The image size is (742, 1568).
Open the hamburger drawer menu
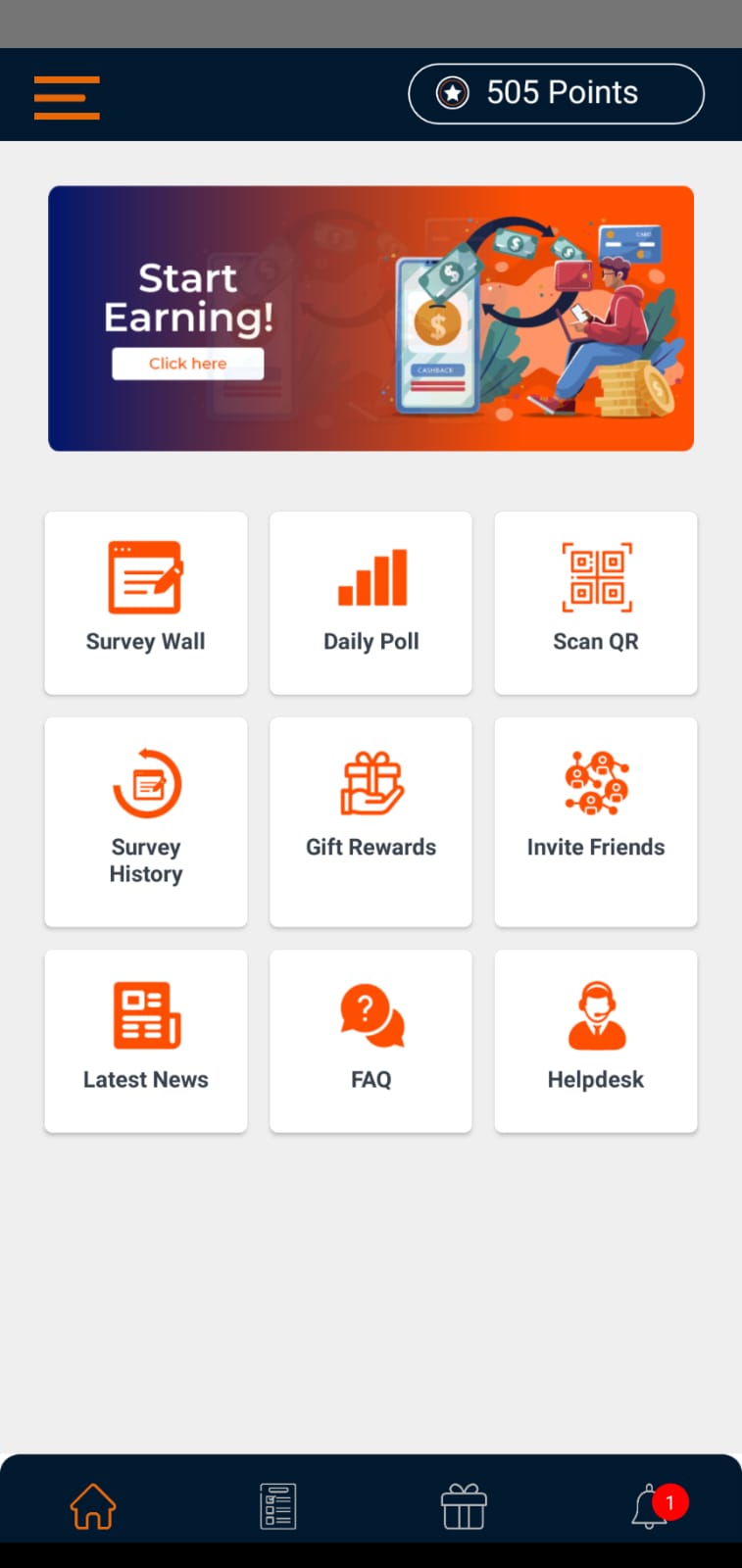point(67,97)
